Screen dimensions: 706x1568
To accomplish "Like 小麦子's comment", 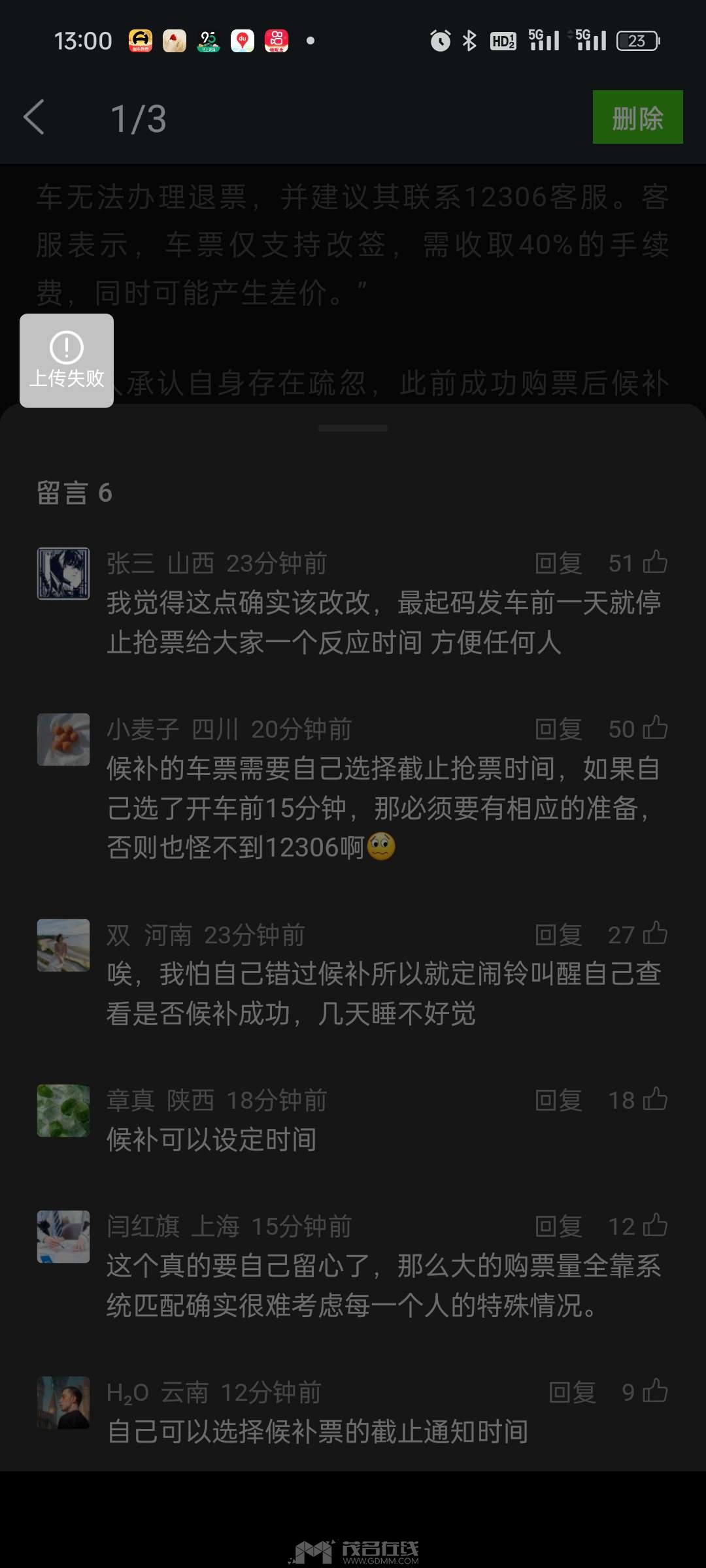I will pyautogui.click(x=654, y=728).
